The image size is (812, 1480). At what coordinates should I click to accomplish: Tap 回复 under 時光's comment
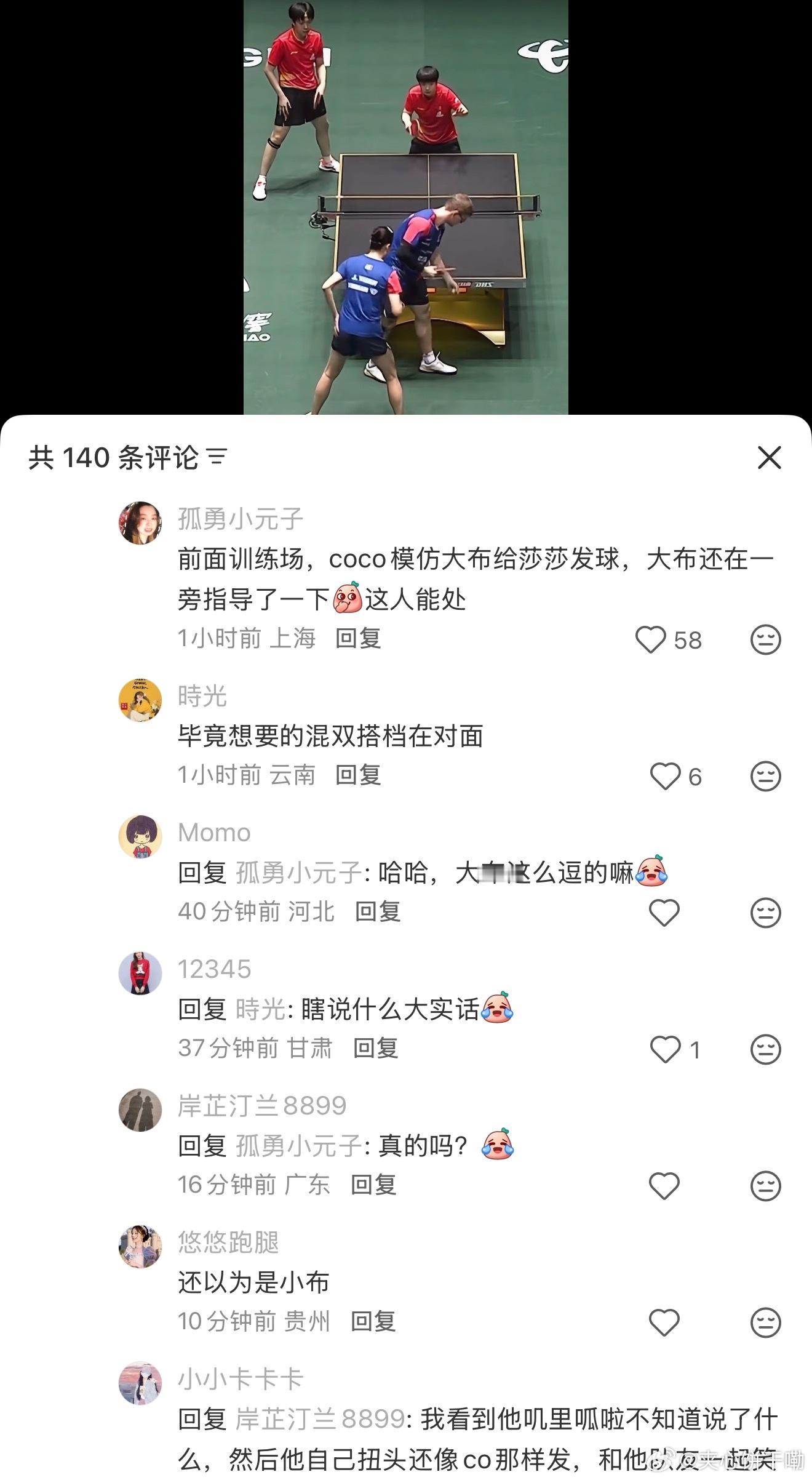357,777
